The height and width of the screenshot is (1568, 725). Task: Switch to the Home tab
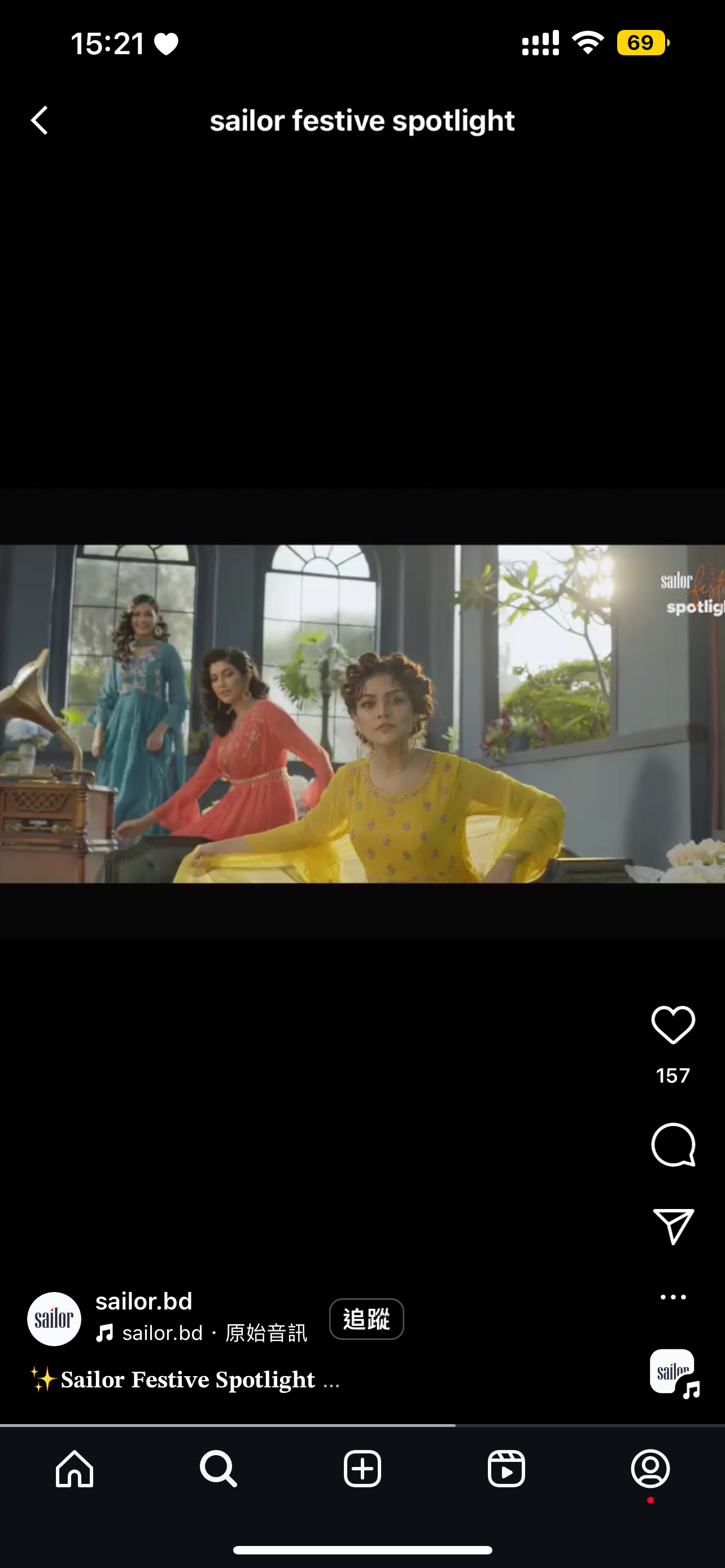pyautogui.click(x=75, y=1468)
